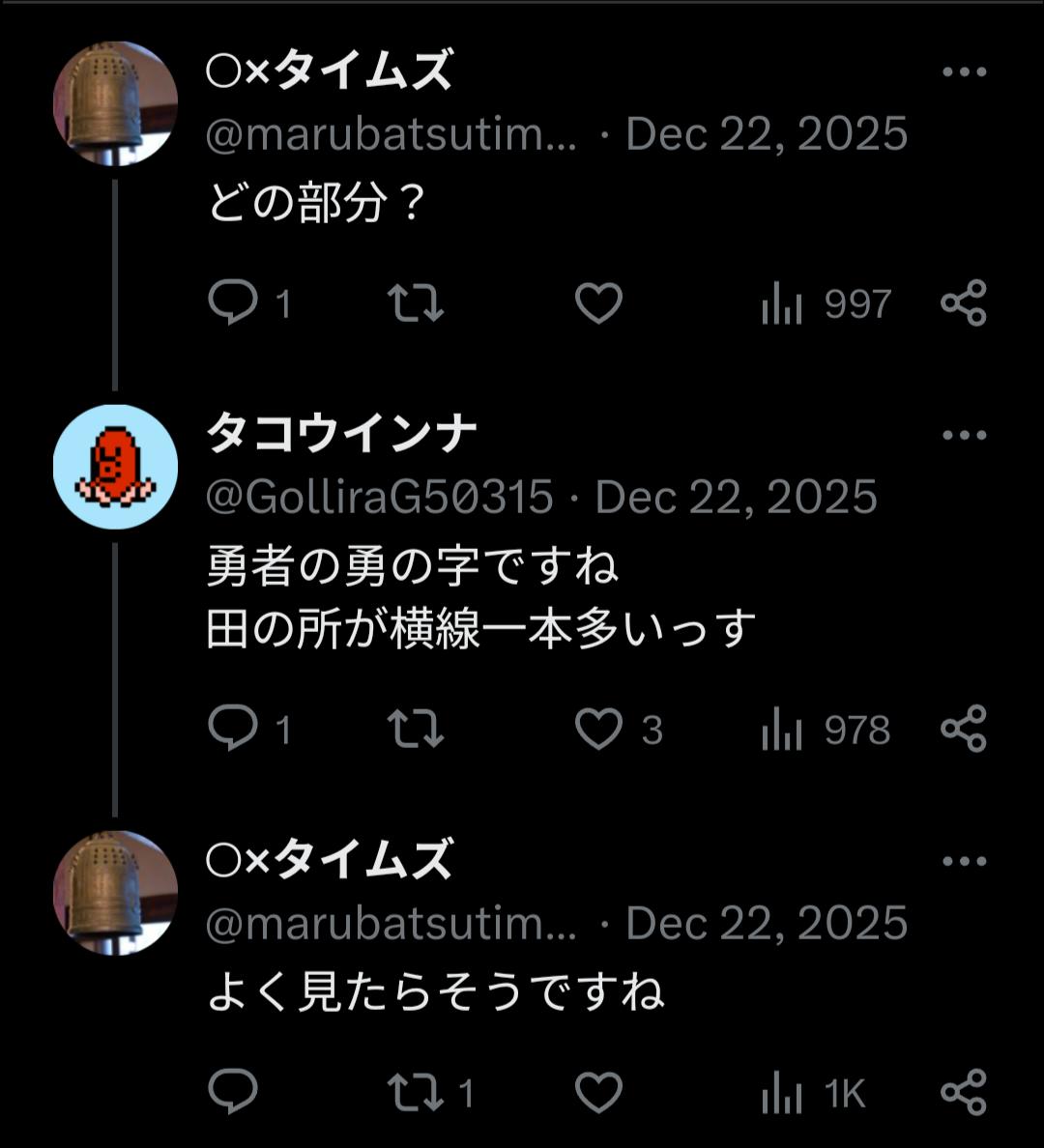
Task: Share the tweet 'どの部分？'
Action: [x=963, y=303]
